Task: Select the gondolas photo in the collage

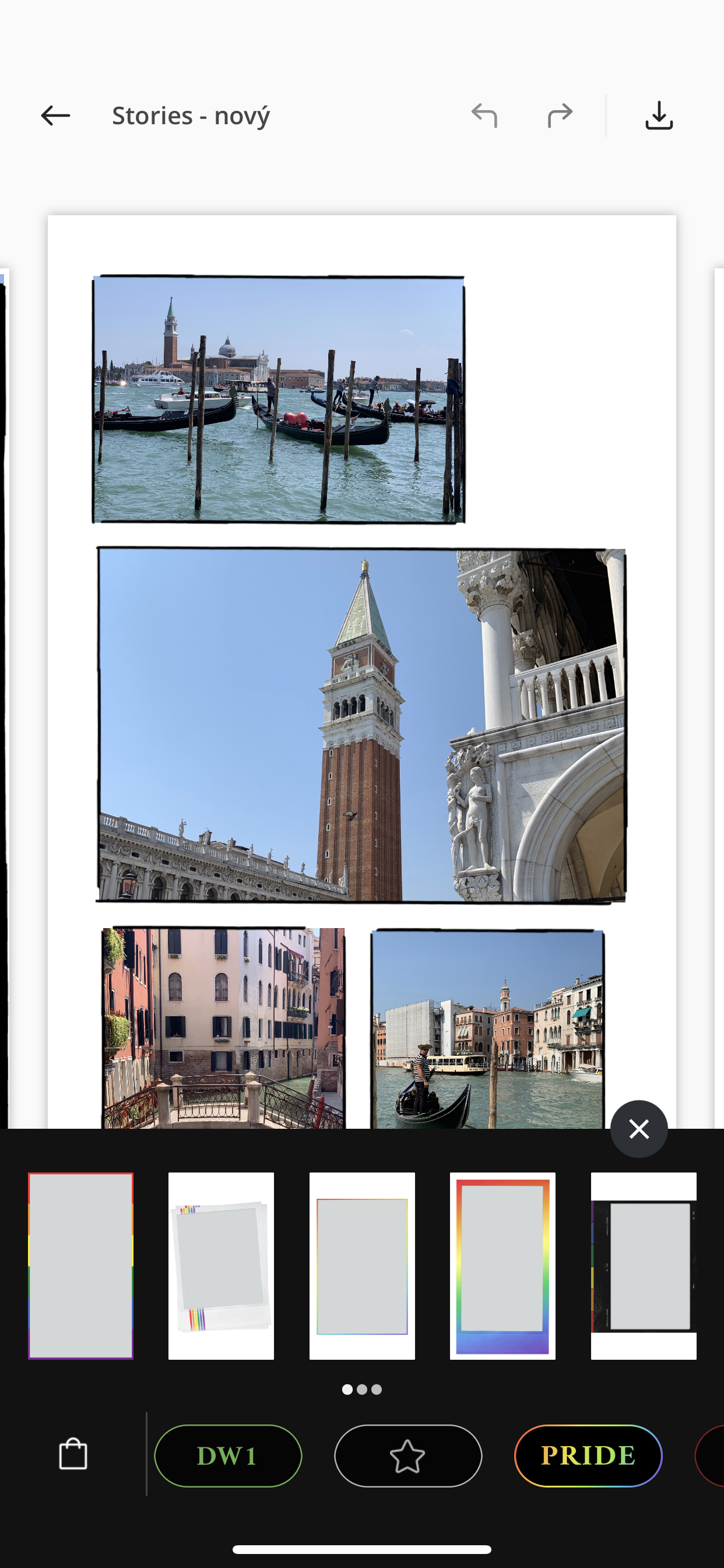Action: [279, 400]
